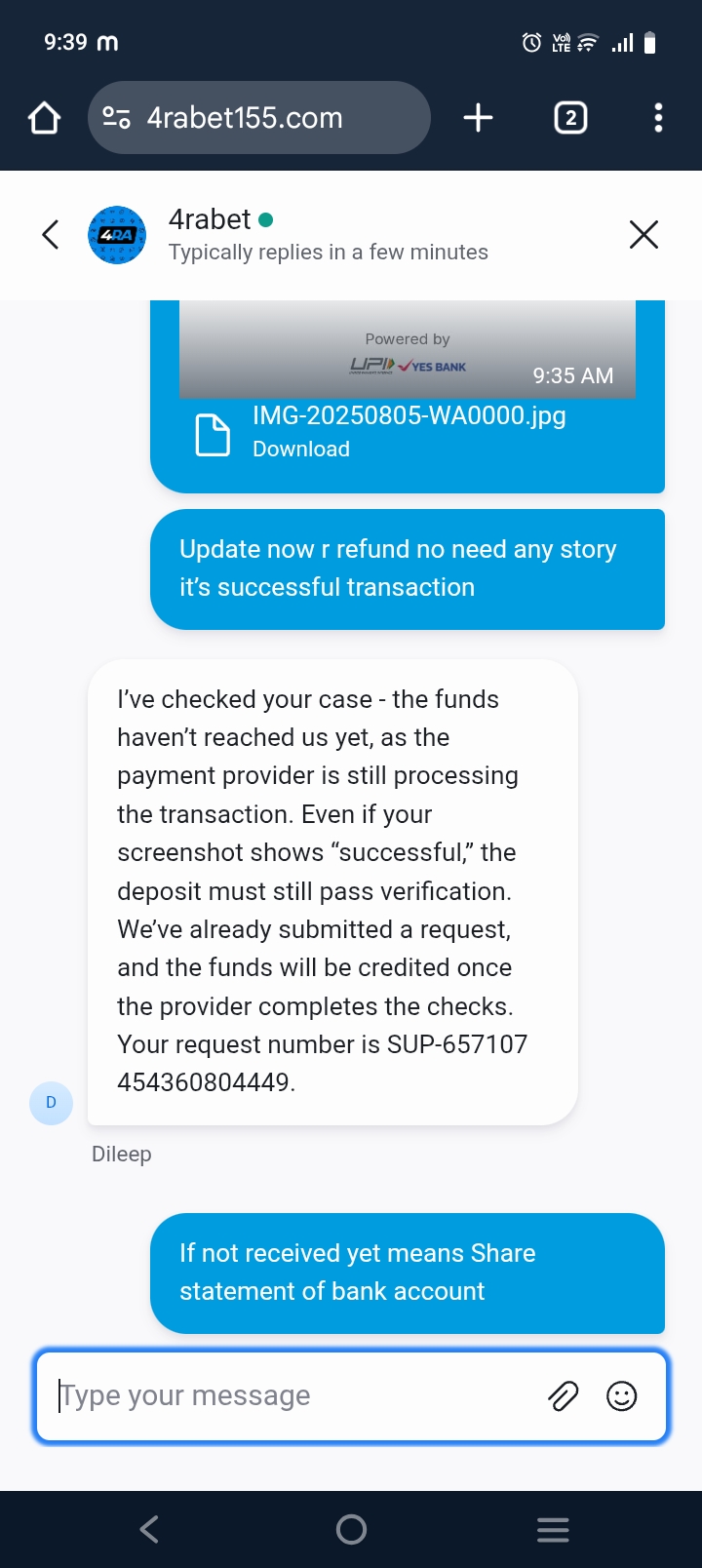
Task: Open the browser overflow menu
Action: coord(658,118)
